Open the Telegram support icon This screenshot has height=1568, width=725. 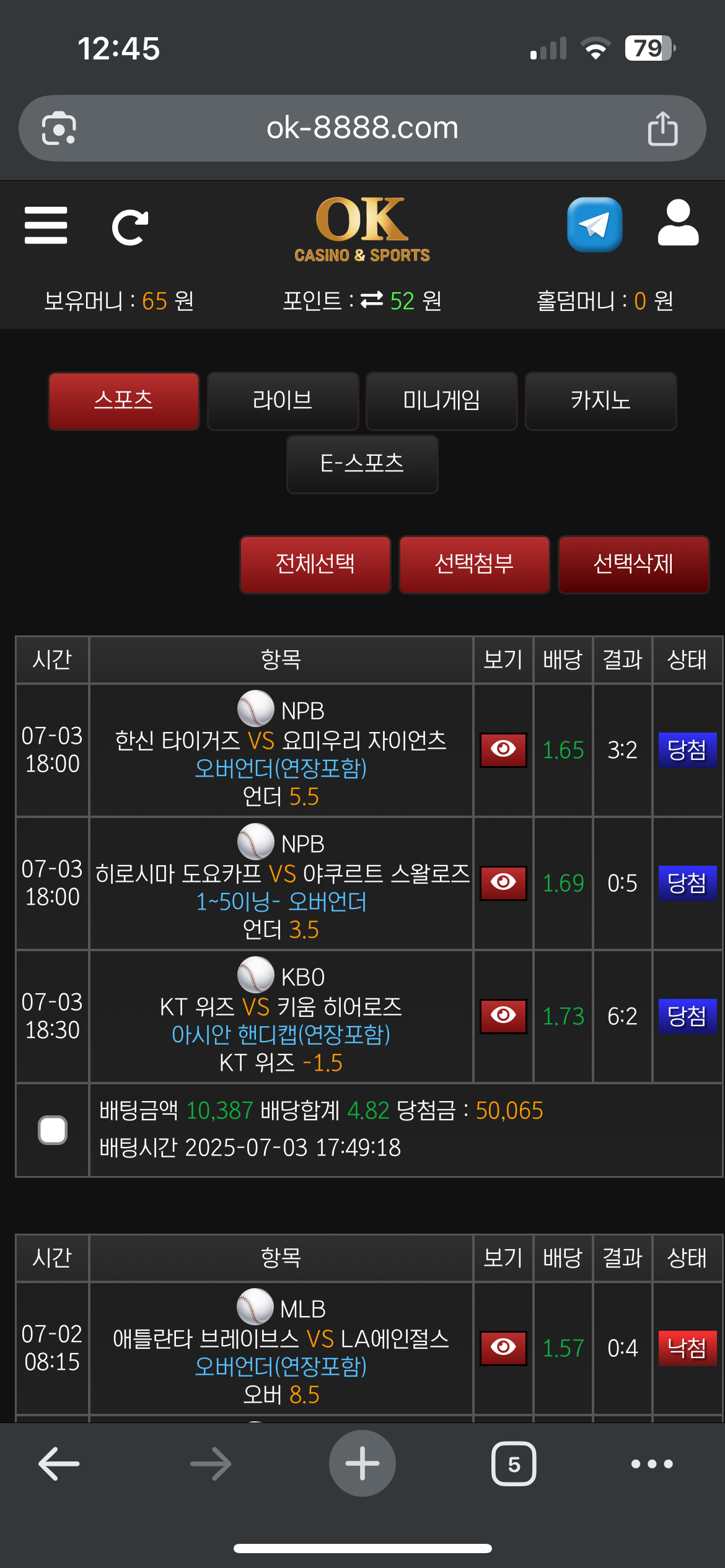point(594,225)
